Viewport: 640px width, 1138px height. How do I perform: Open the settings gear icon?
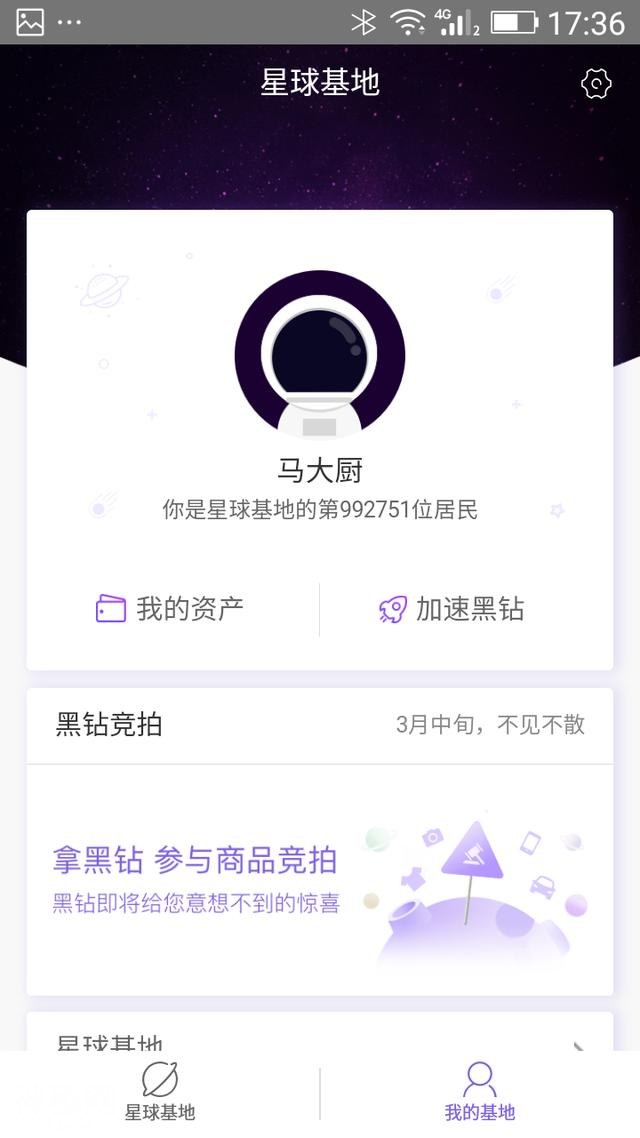tap(596, 84)
